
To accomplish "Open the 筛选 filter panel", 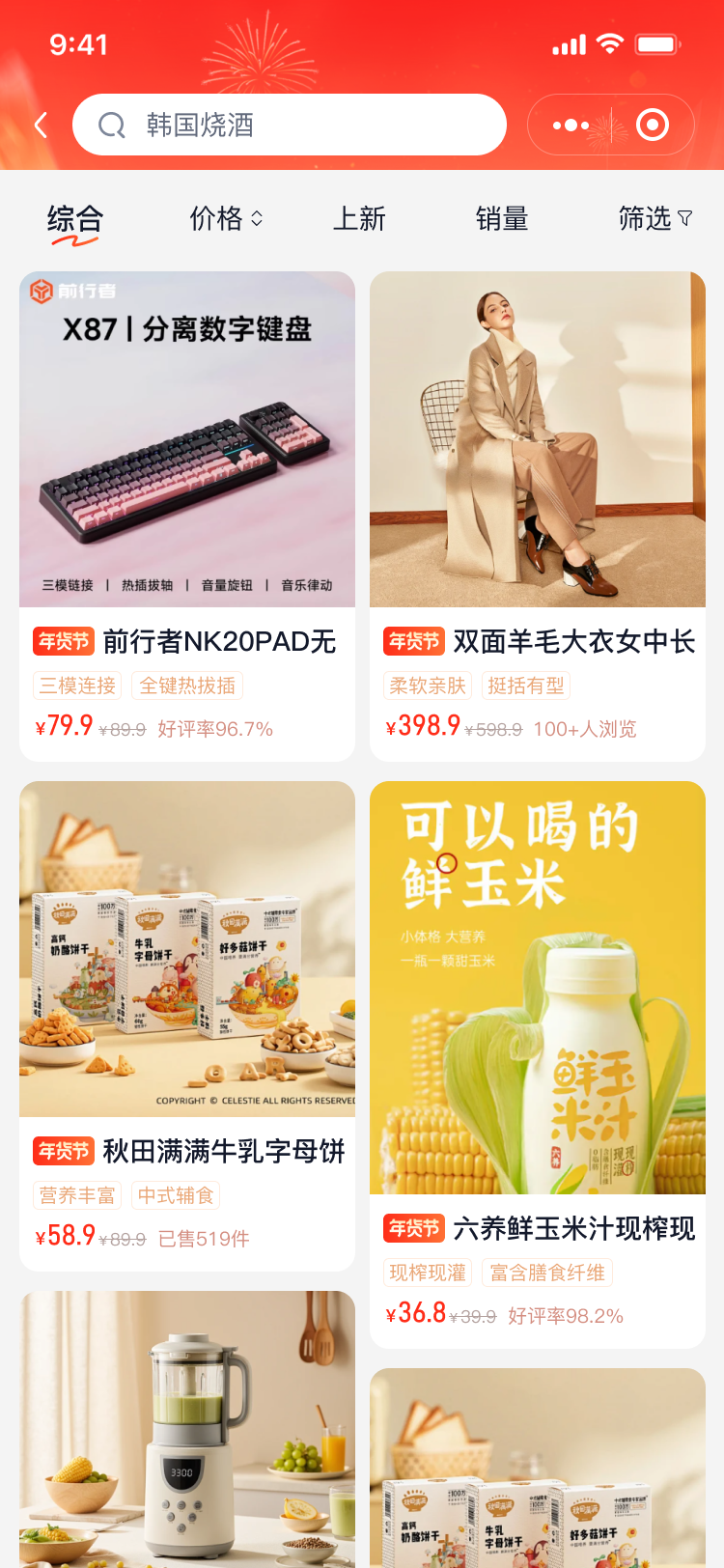I will [x=654, y=219].
